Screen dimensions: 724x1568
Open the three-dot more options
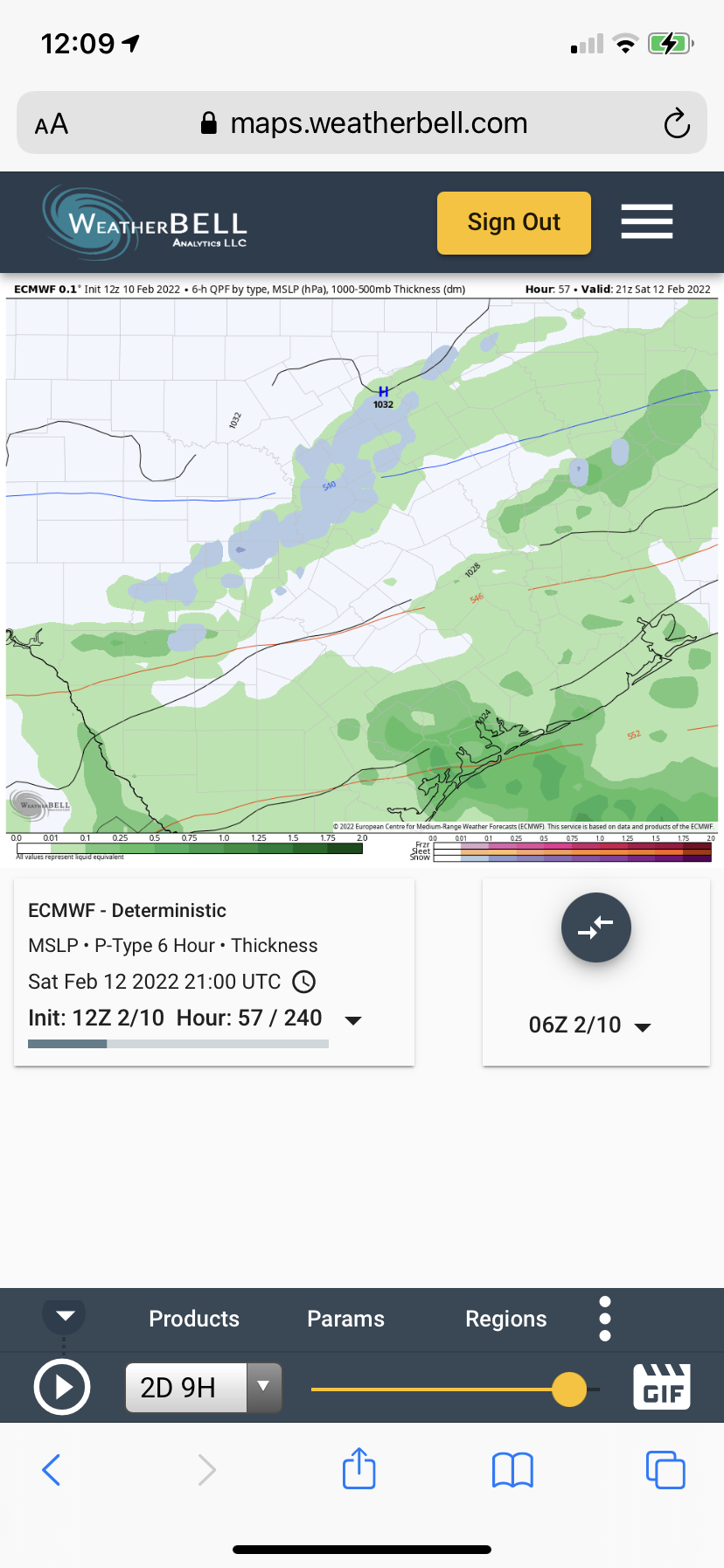coord(605,1319)
